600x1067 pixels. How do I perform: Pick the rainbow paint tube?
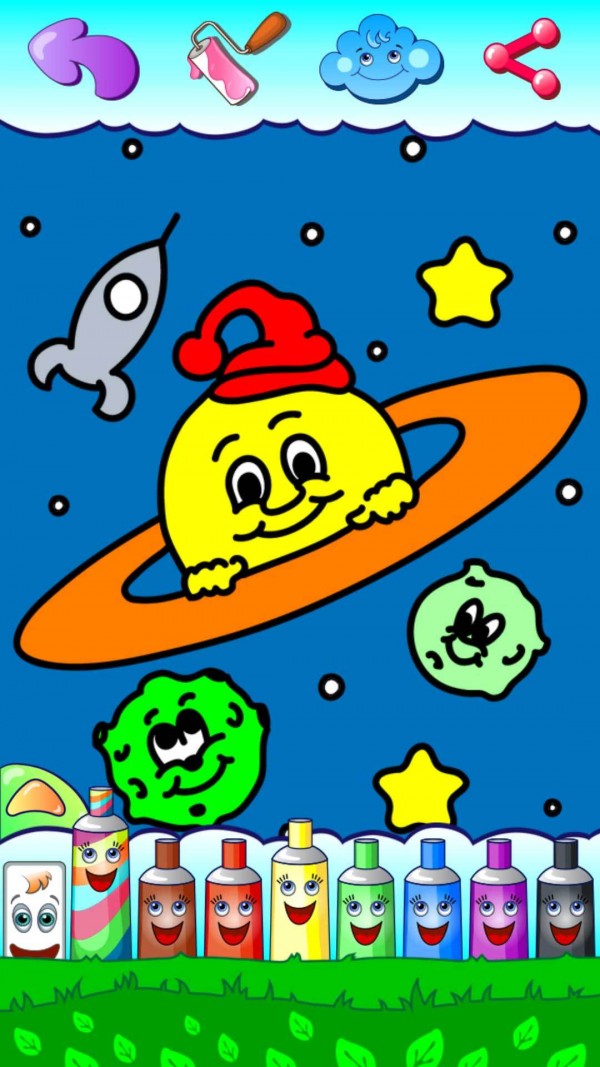[x=101, y=880]
